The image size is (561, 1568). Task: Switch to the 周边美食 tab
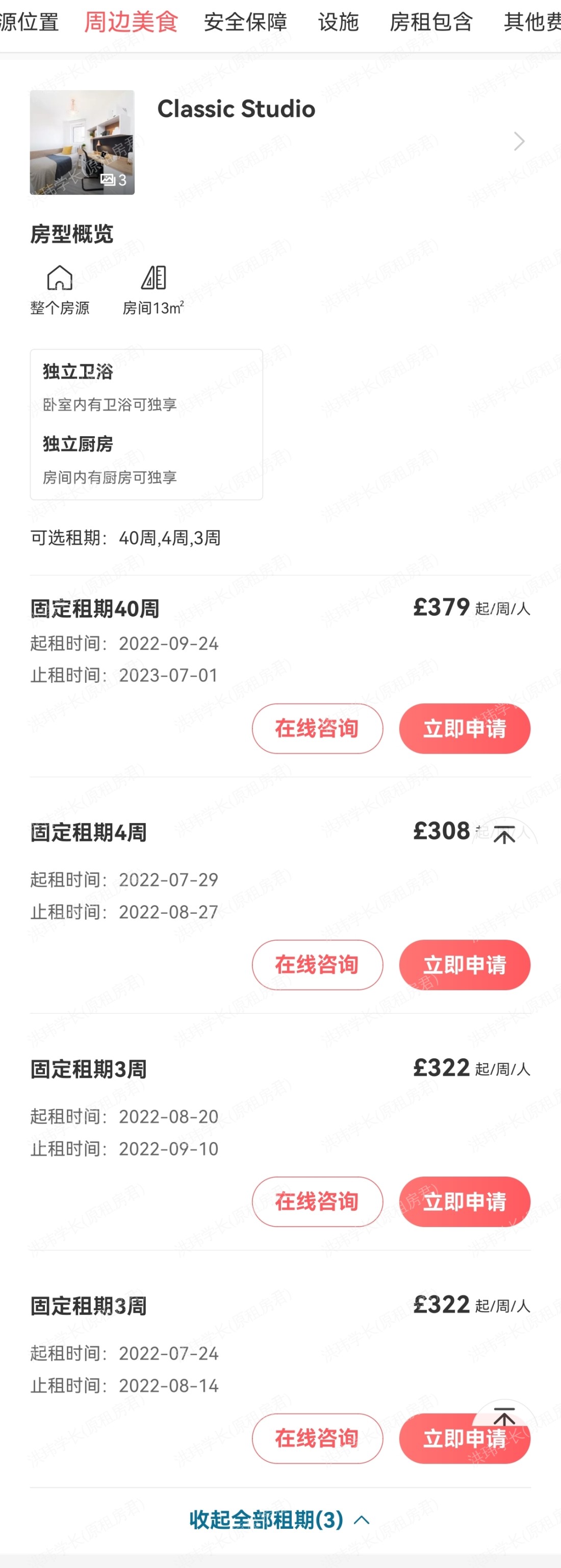click(x=131, y=22)
